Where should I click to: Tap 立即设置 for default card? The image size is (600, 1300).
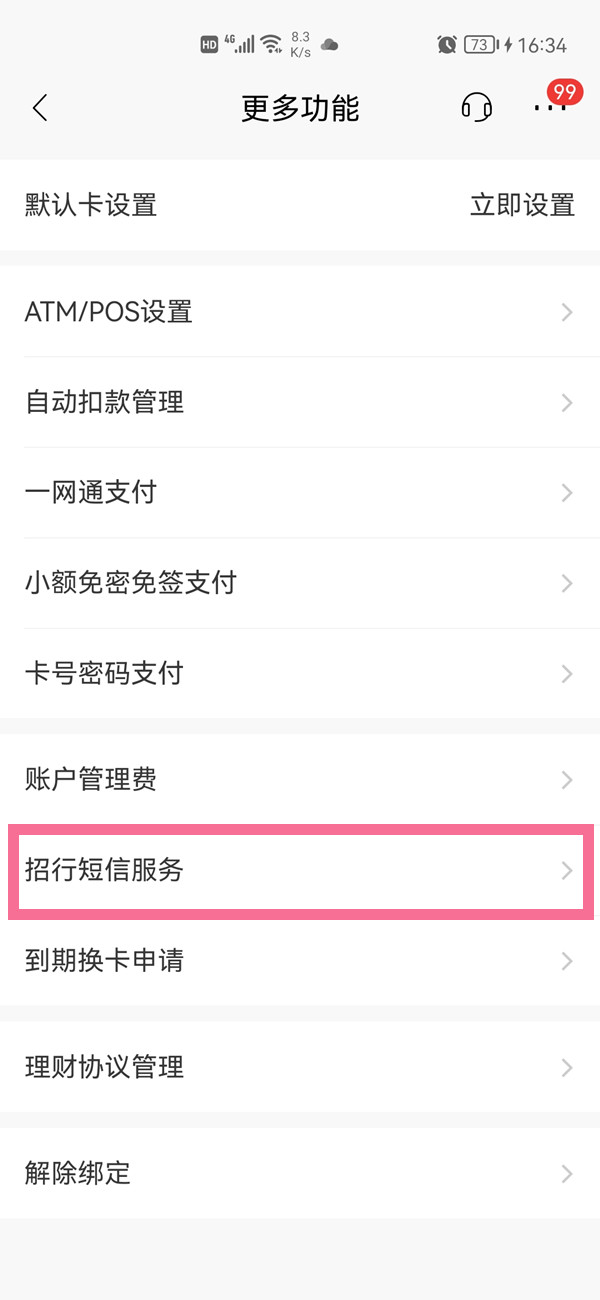click(522, 205)
